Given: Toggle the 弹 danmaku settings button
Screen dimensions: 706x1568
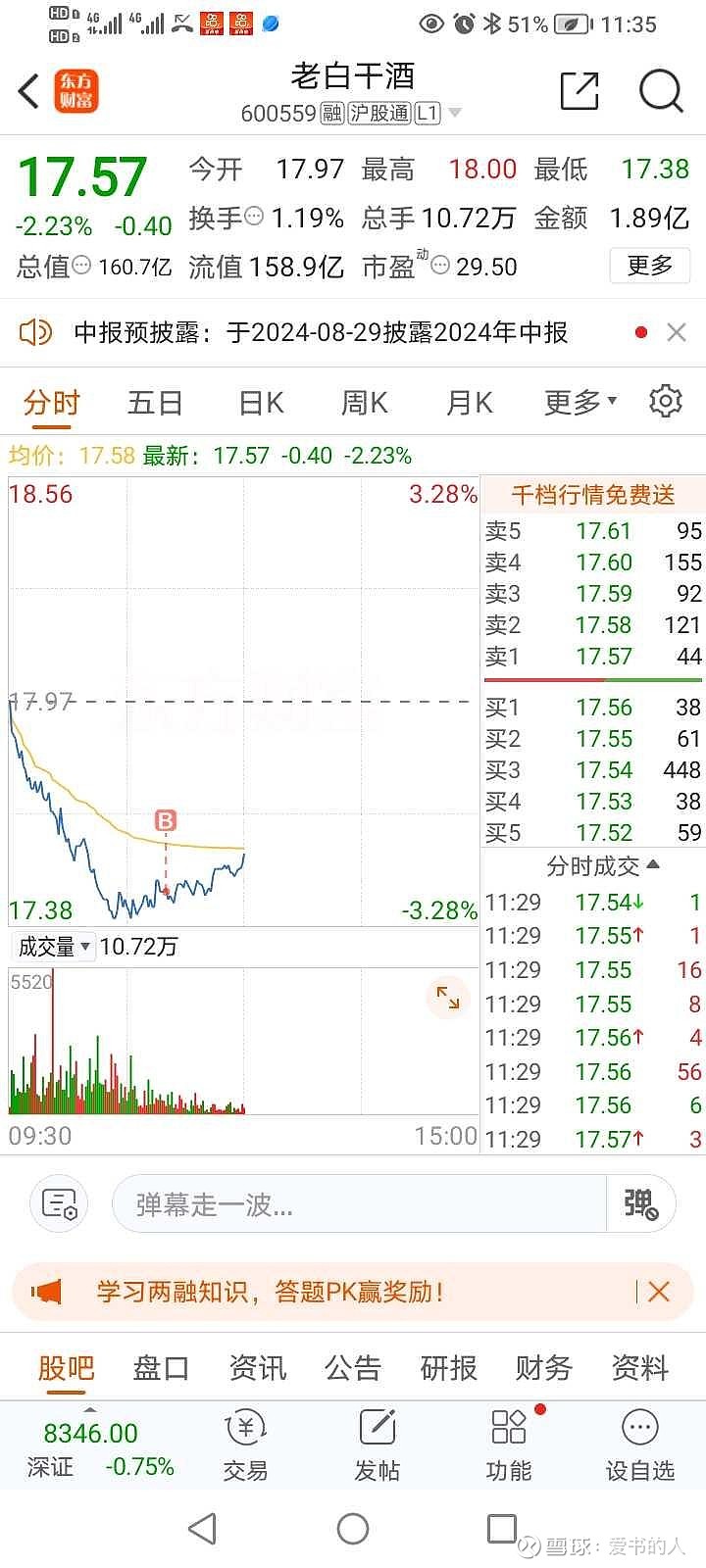Looking at the screenshot, I should point(641,1203).
